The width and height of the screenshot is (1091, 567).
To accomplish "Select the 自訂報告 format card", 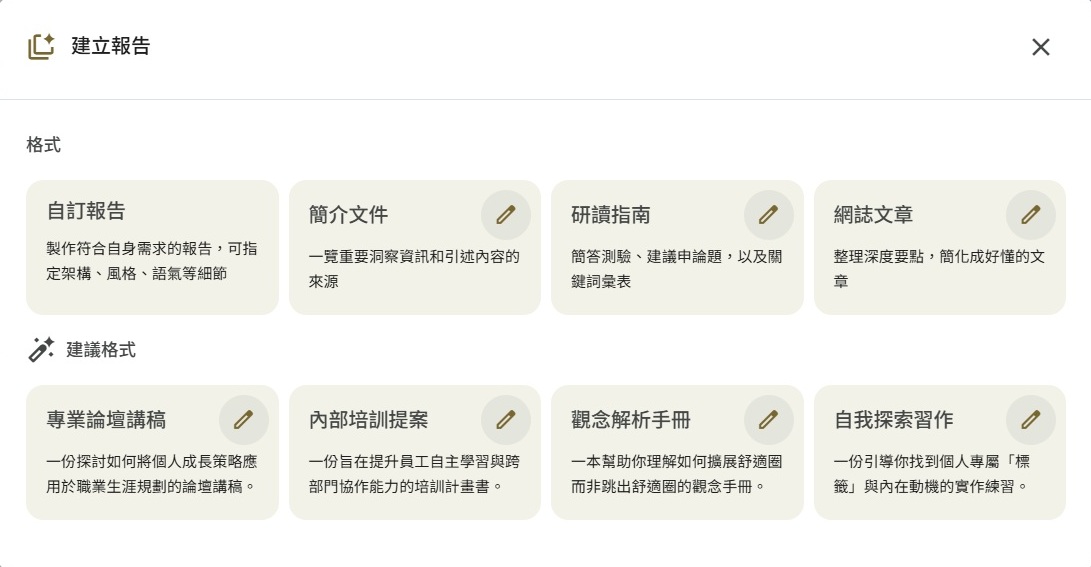I will coord(152,248).
